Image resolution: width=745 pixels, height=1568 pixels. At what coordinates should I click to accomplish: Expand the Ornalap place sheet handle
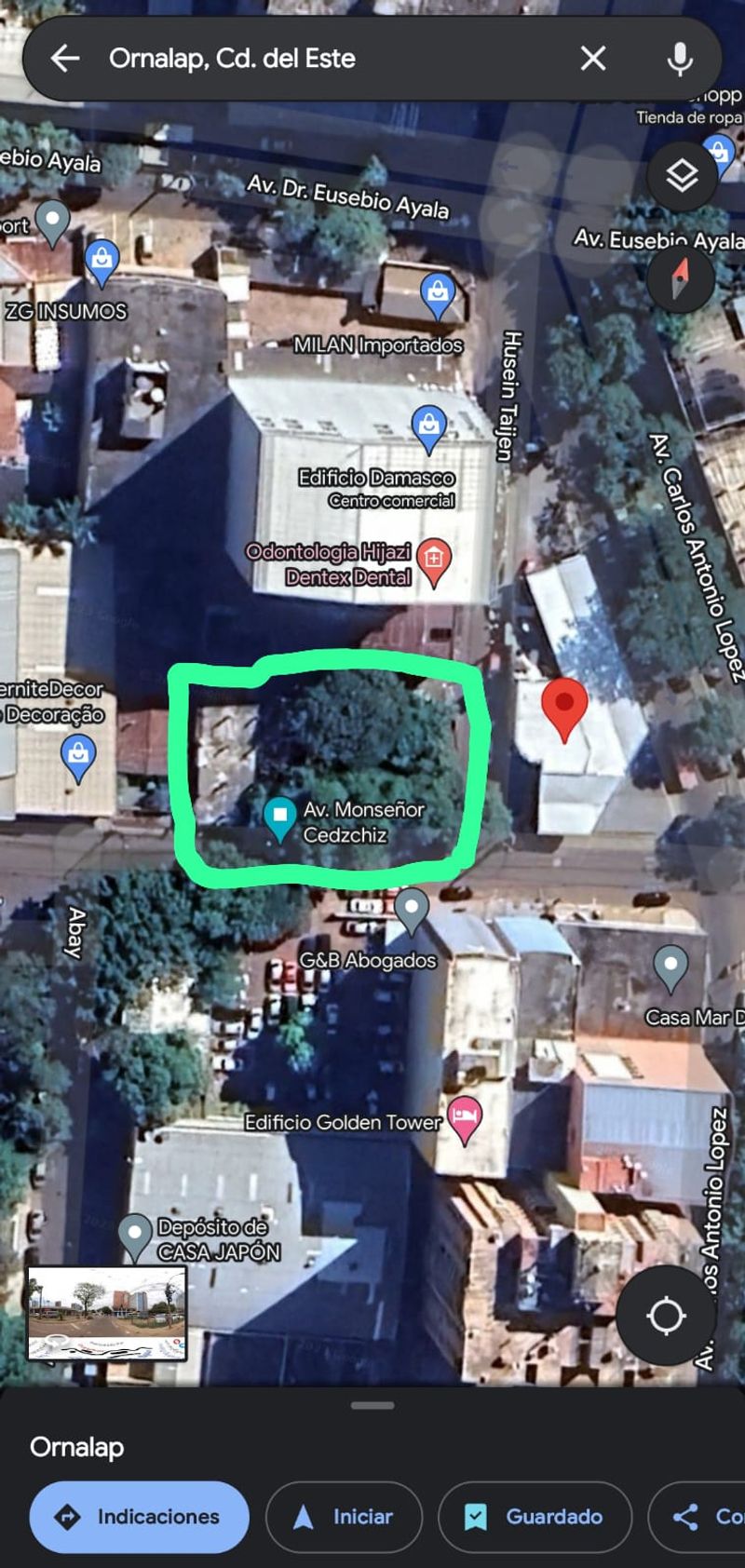click(372, 1405)
